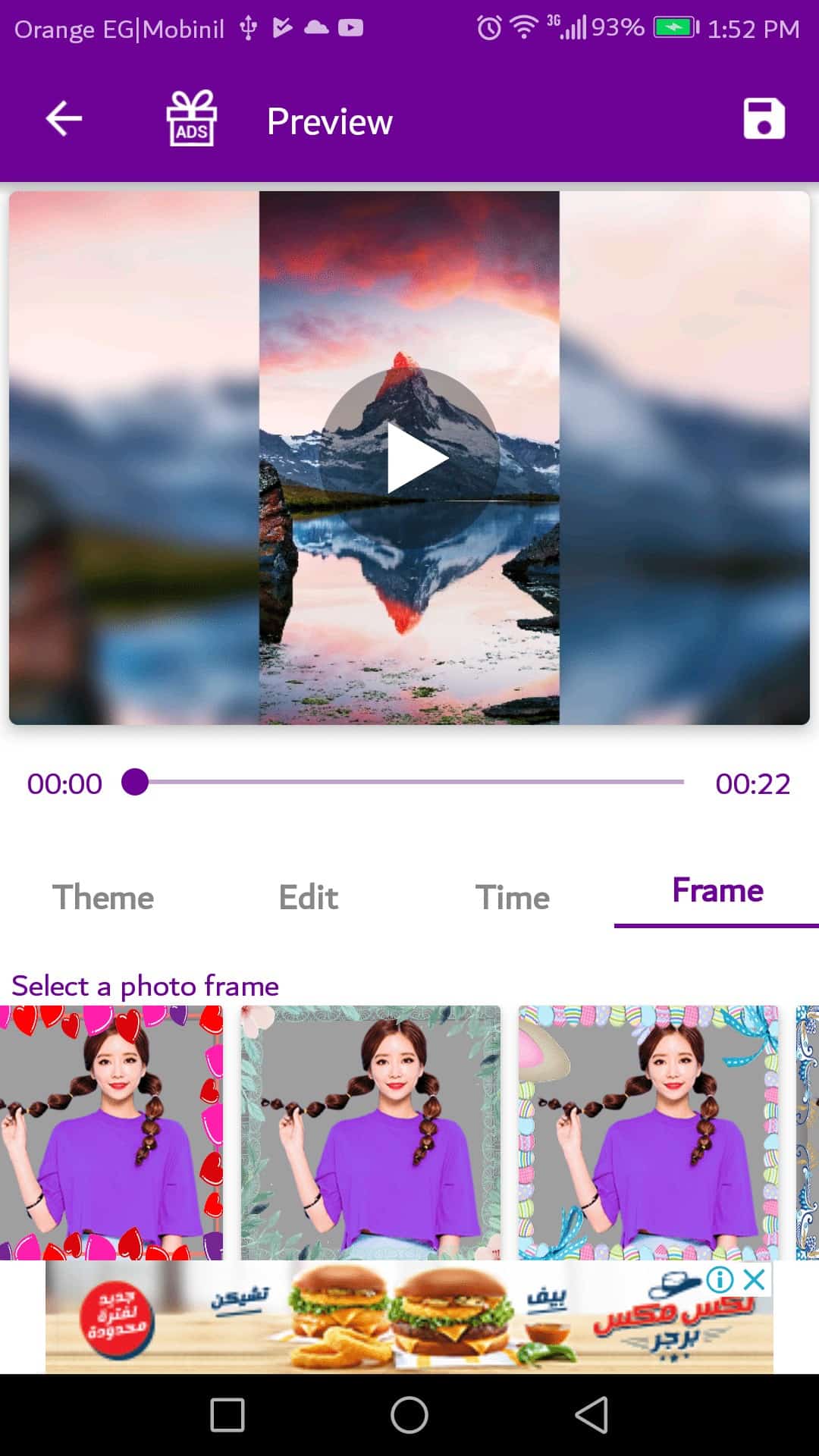Viewport: 819px width, 1456px height.
Task: Switch to the Edit tab
Action: [x=308, y=897]
